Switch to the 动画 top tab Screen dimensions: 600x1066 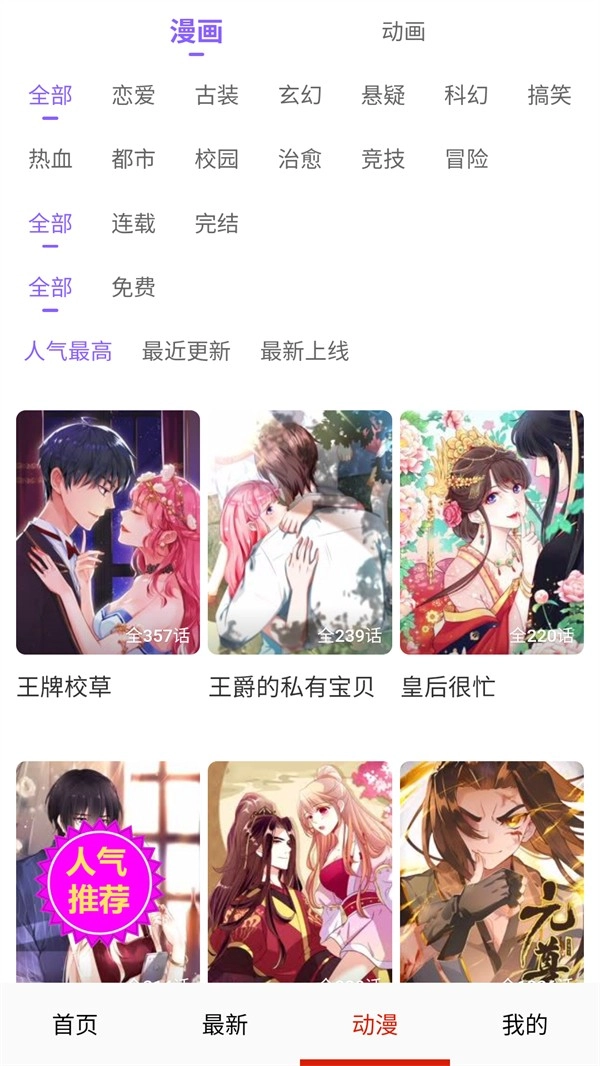coord(403,32)
